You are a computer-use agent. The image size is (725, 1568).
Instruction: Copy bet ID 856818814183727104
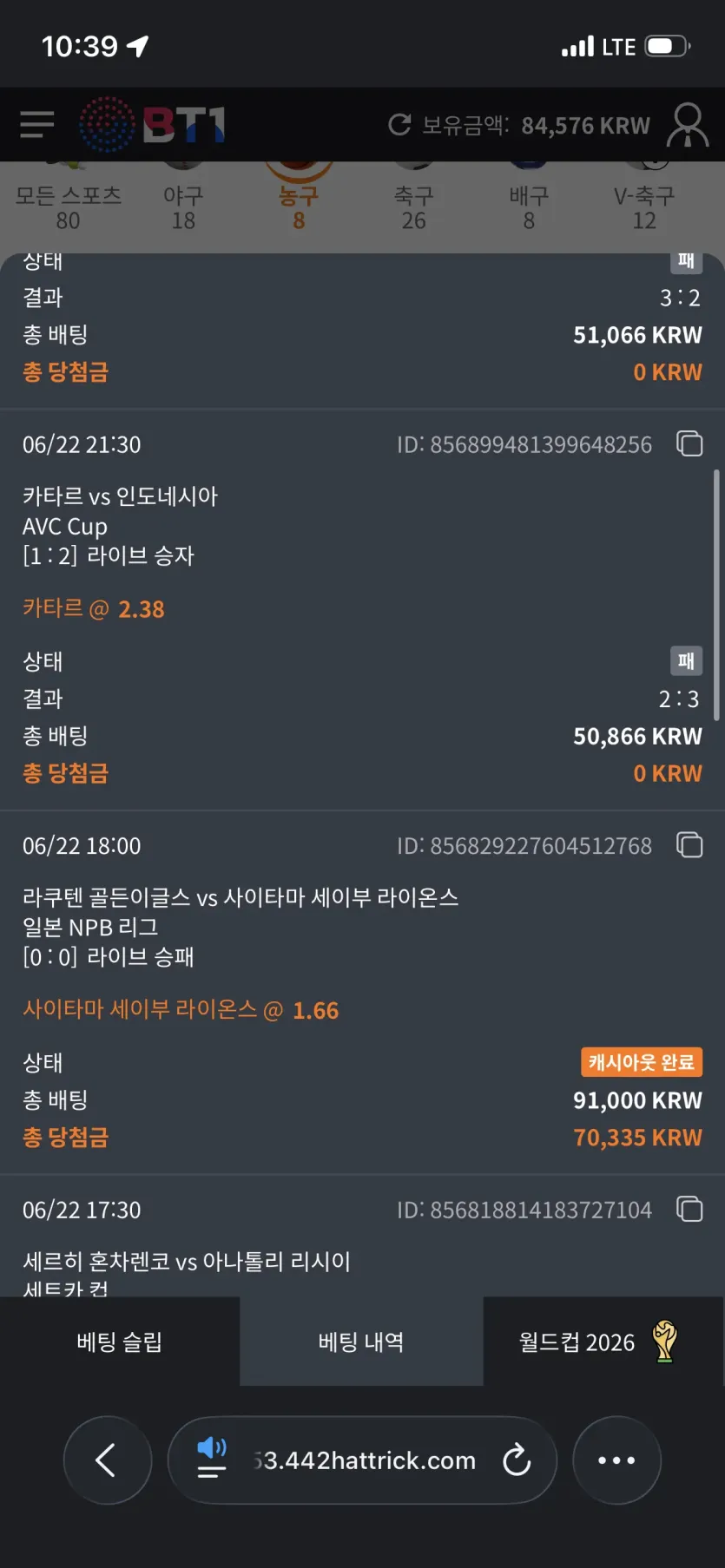(x=689, y=1209)
